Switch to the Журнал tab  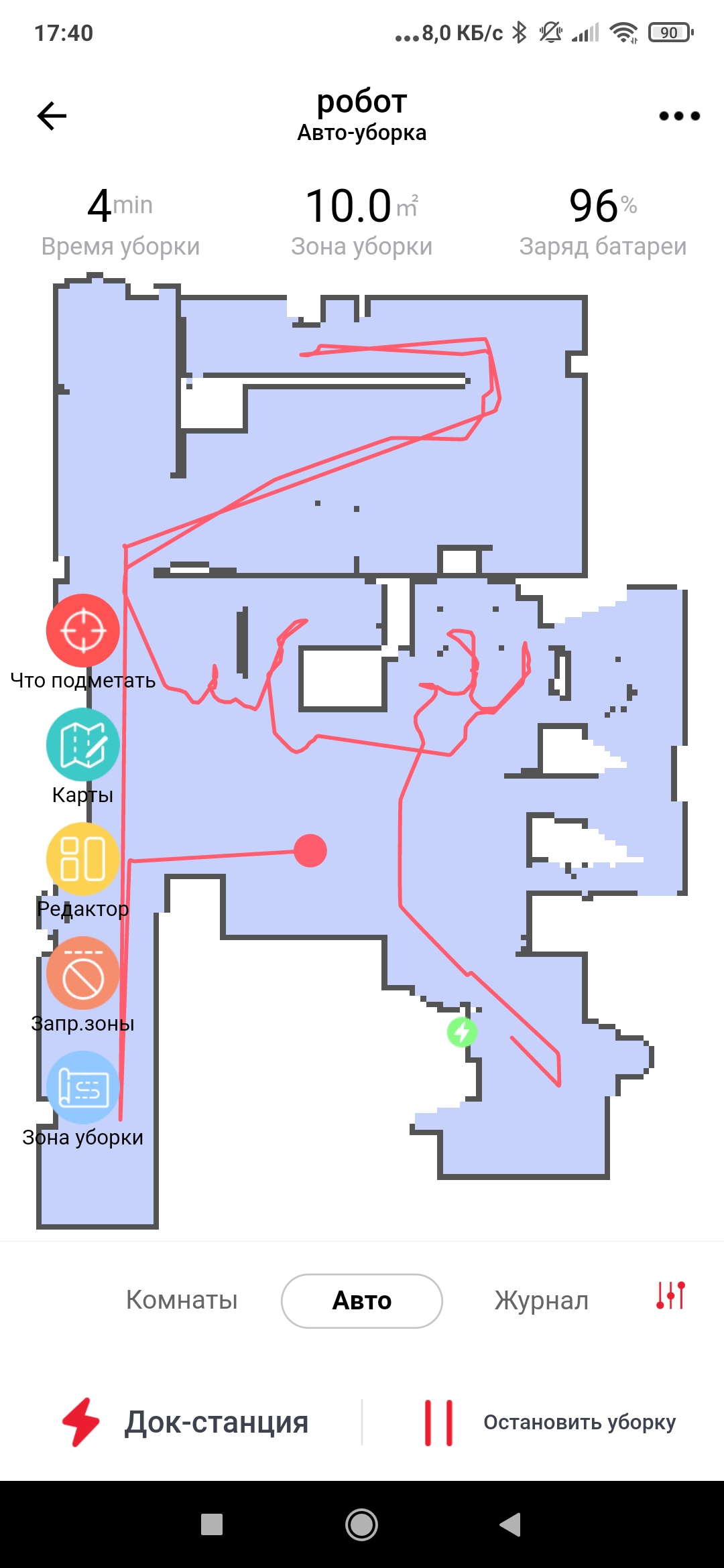point(542,1300)
